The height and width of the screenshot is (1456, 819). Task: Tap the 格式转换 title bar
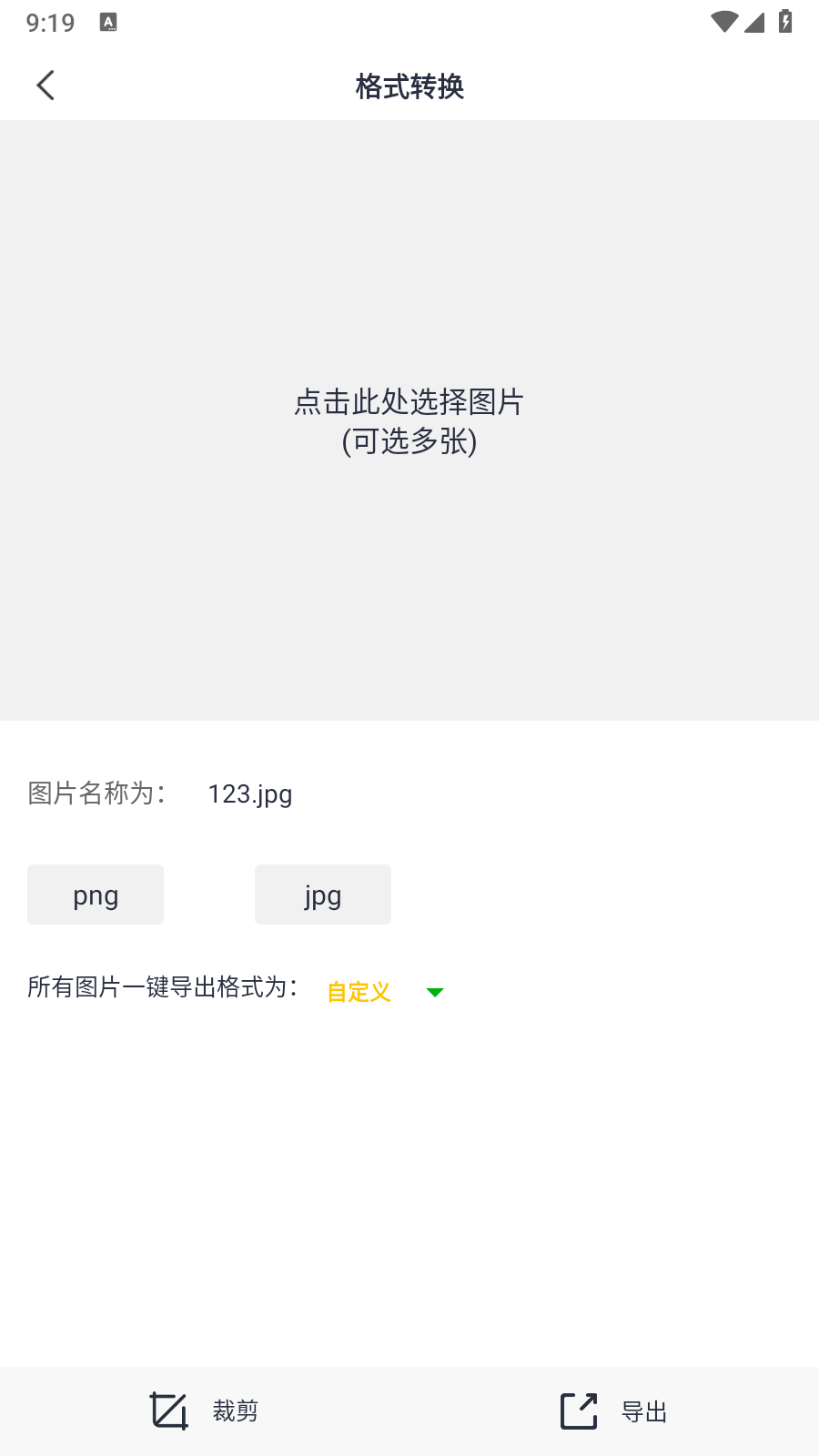409,87
